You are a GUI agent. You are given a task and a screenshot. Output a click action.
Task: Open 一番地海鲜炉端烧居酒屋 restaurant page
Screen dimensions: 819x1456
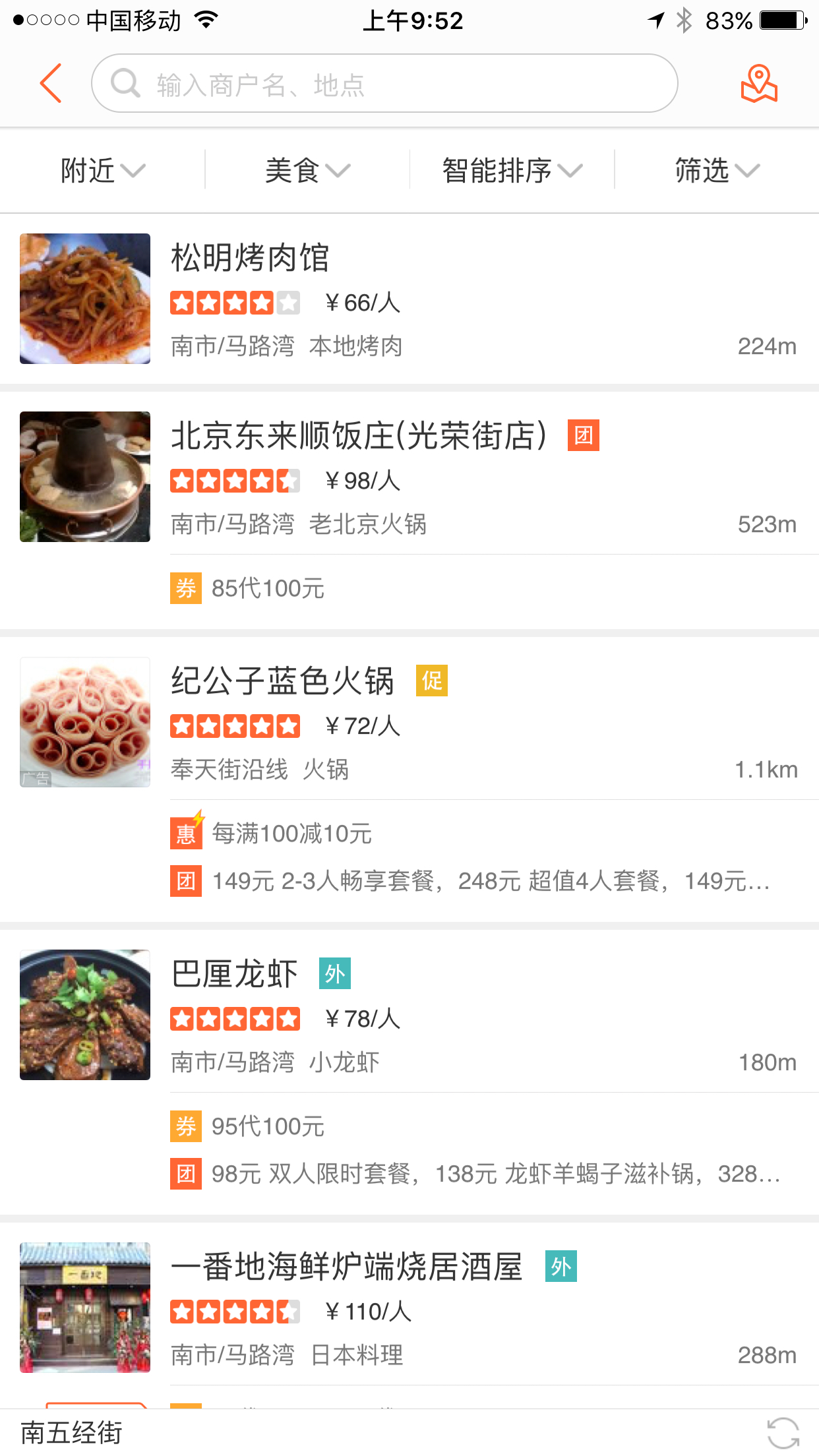click(409, 1308)
